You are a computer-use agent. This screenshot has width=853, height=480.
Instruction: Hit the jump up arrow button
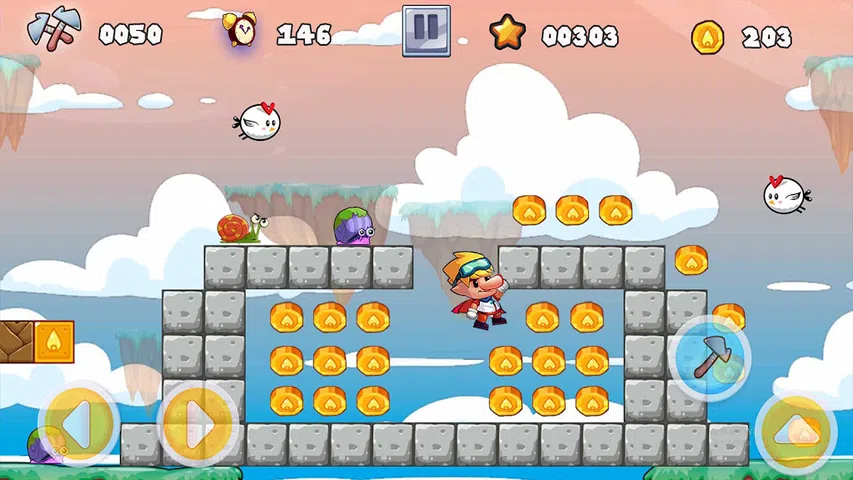point(796,432)
